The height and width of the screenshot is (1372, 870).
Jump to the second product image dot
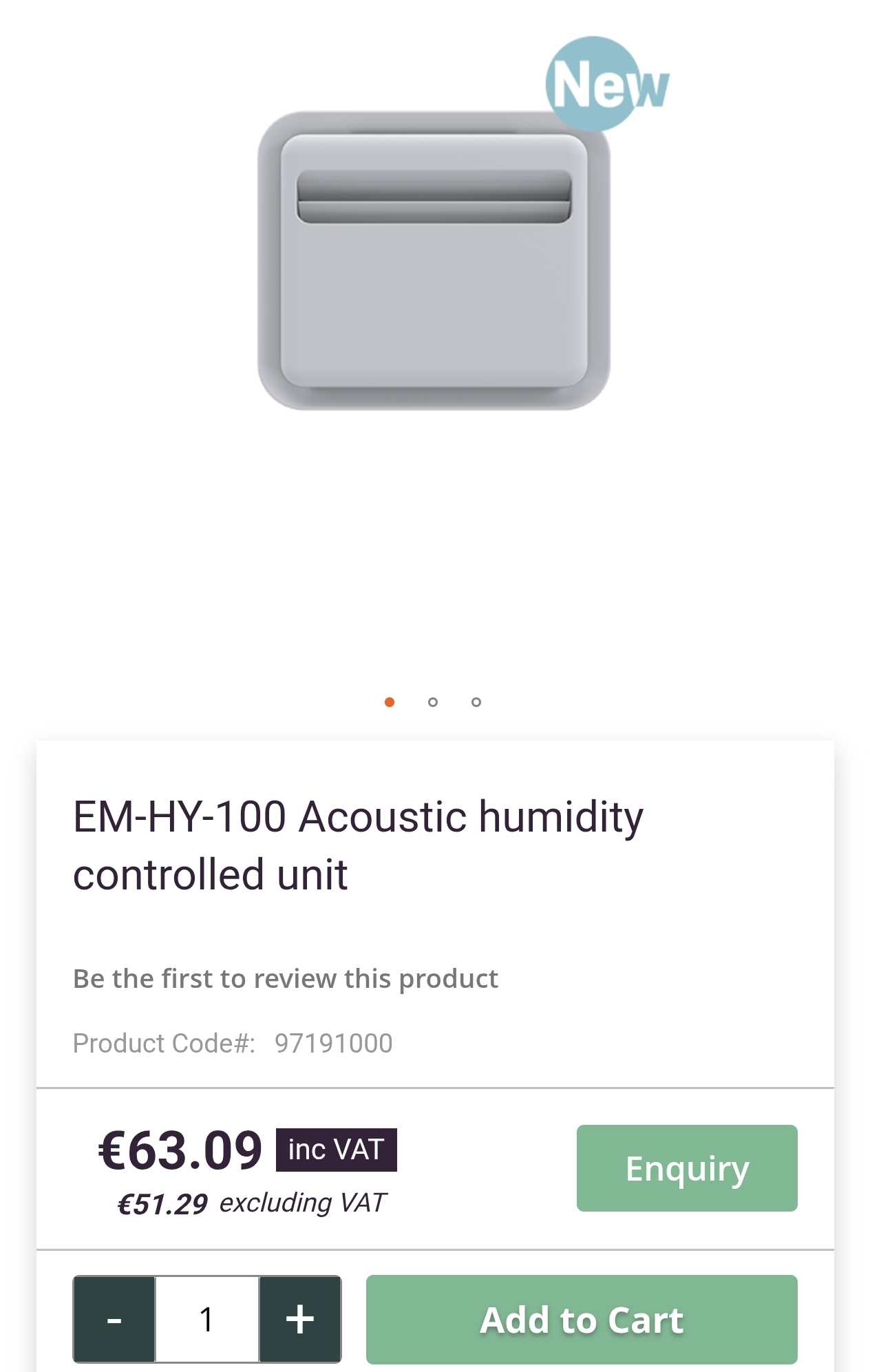pyautogui.click(x=432, y=702)
